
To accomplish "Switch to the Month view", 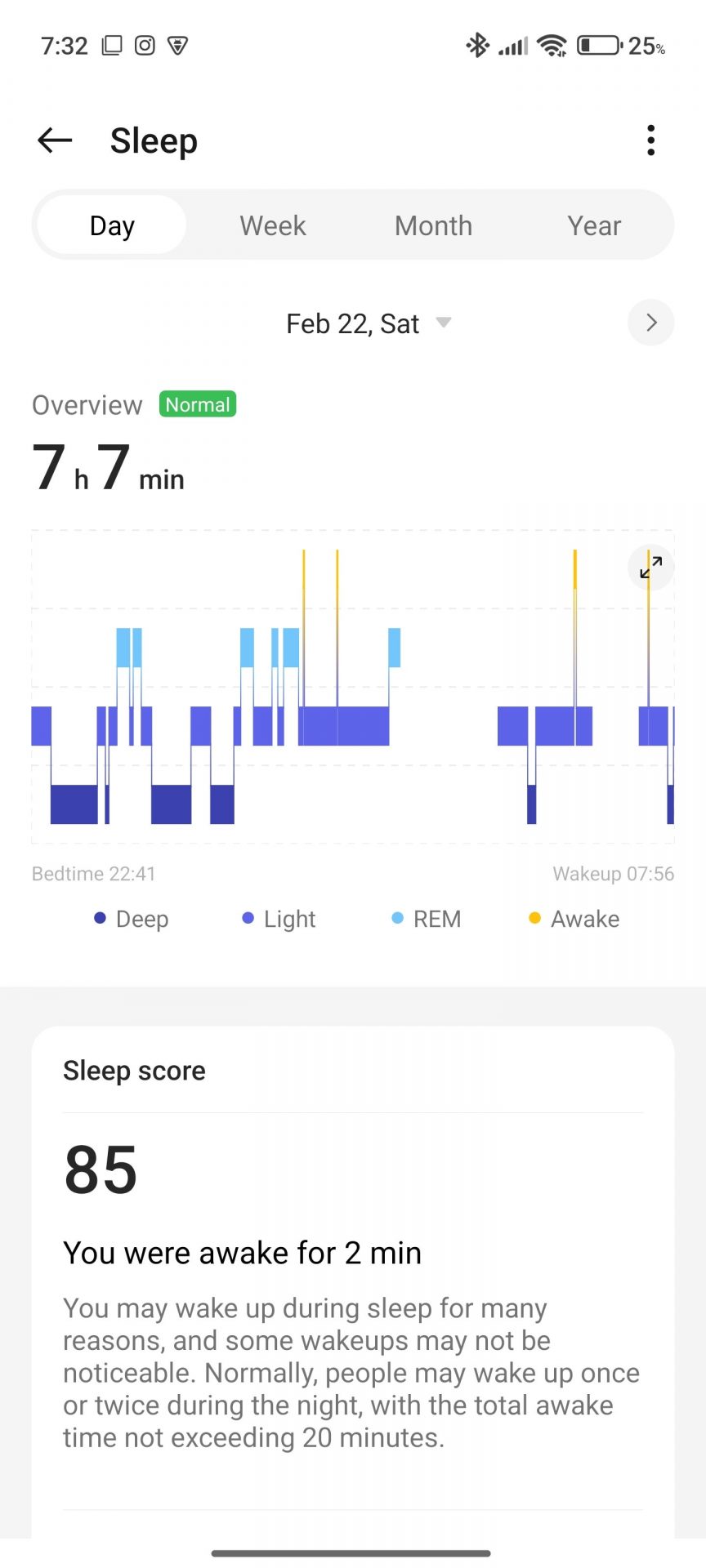I will click(433, 225).
